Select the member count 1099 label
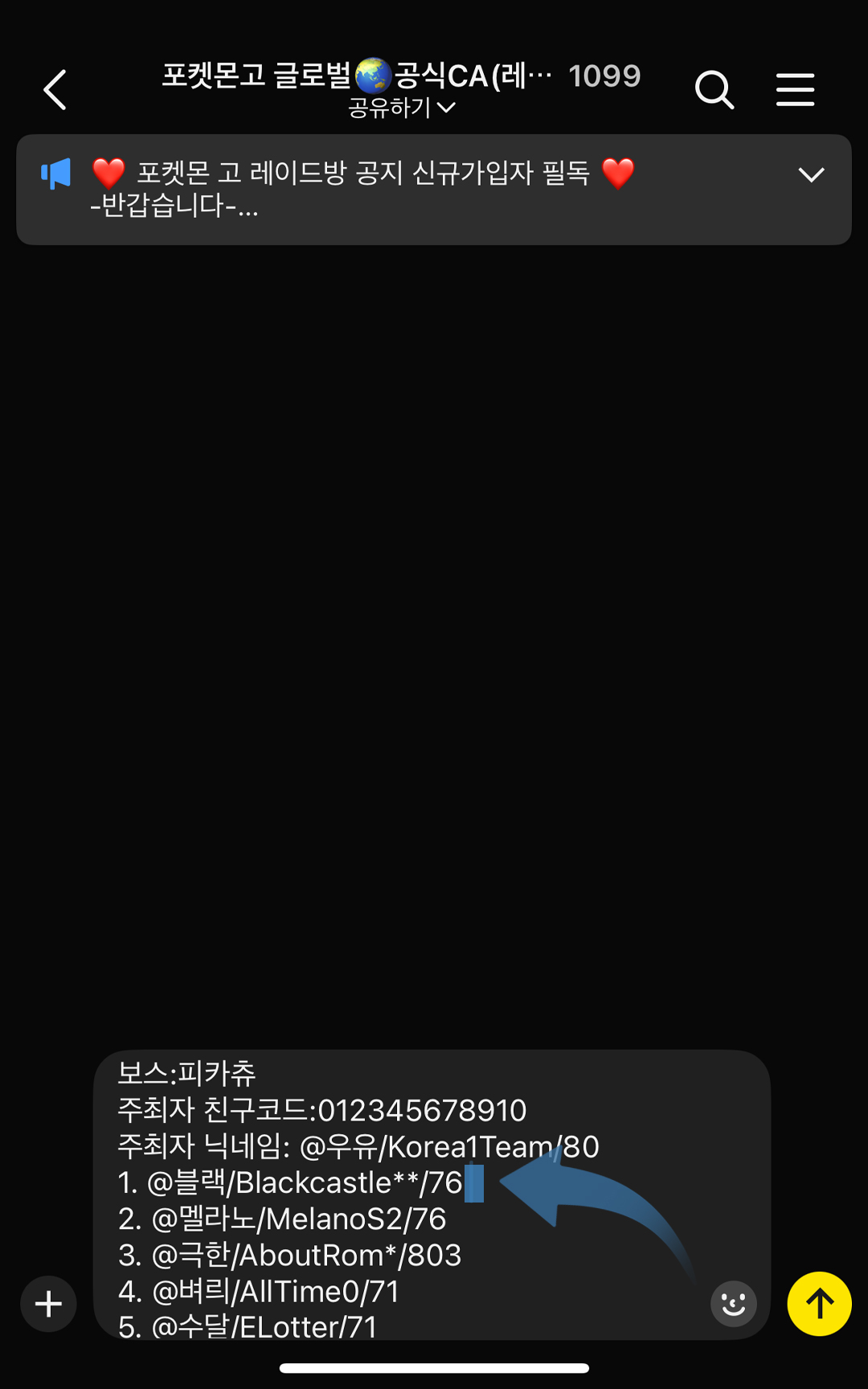The image size is (868, 1389). pos(605,75)
